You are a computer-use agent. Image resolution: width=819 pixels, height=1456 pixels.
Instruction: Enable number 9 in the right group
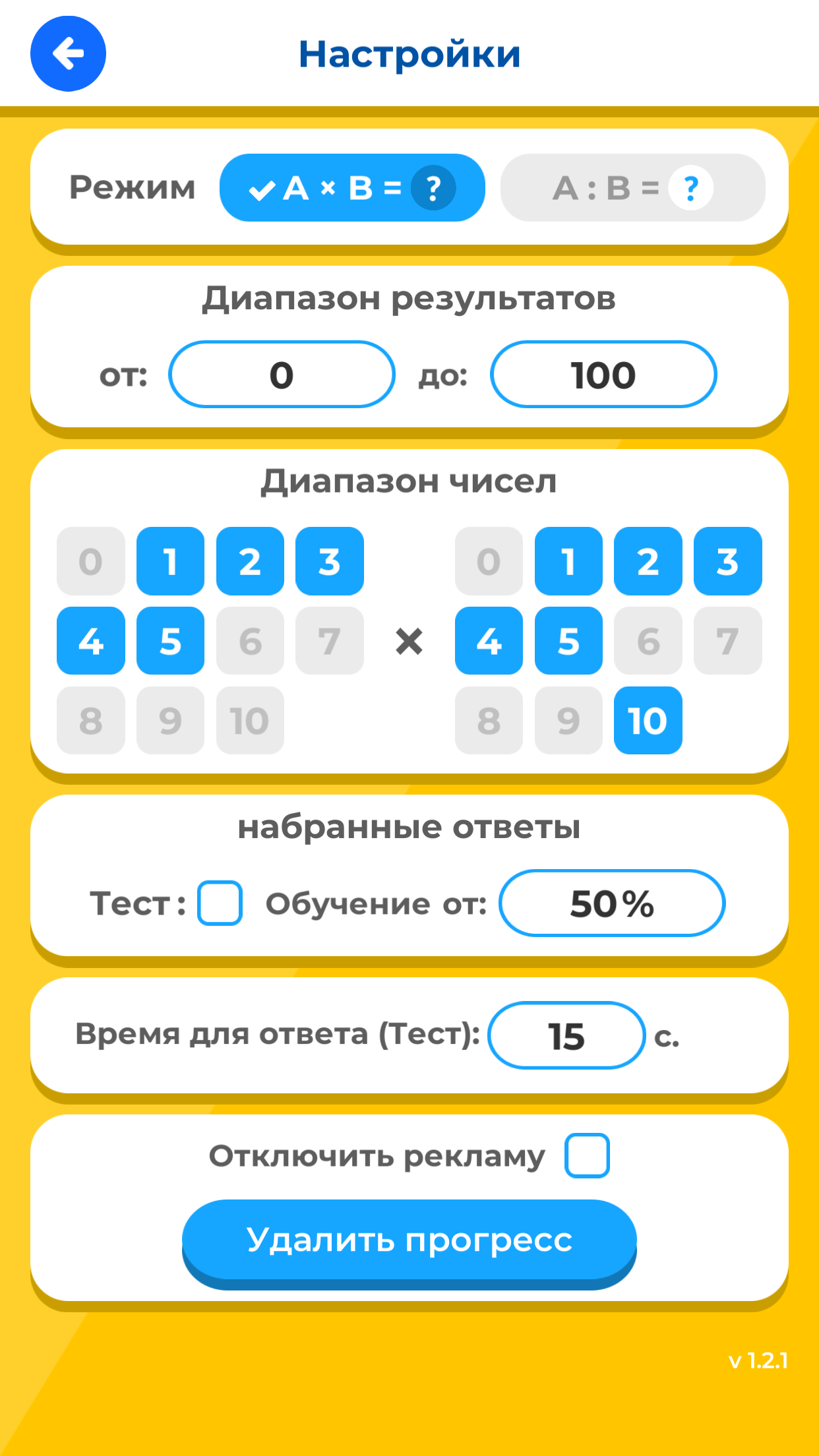(568, 720)
